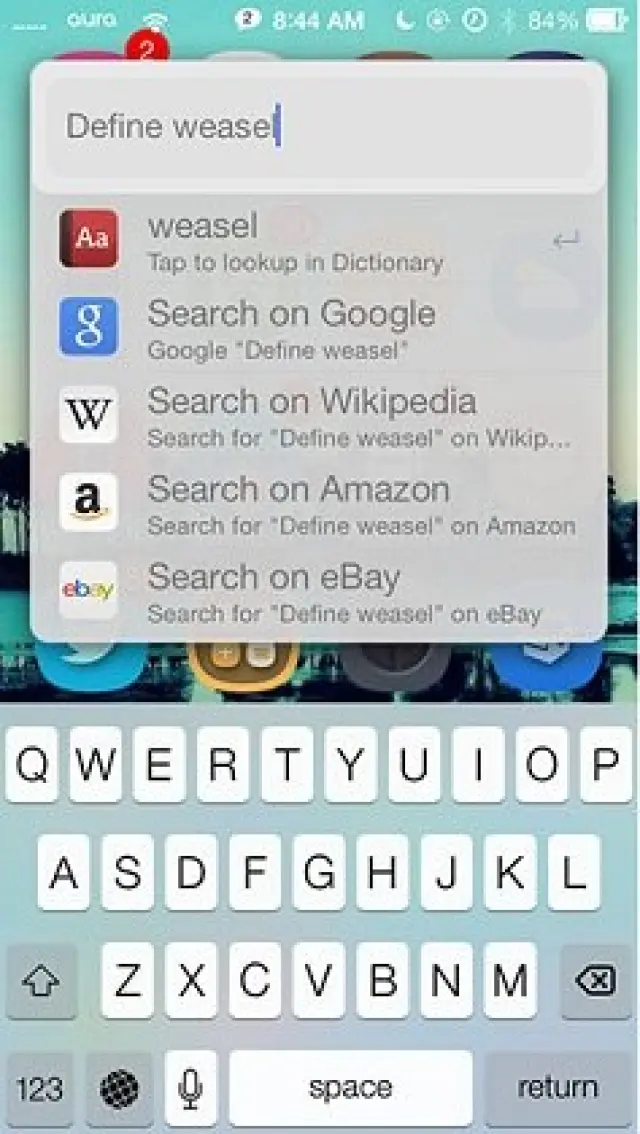Switch keyboard to 123 numbers layout

(40, 1088)
